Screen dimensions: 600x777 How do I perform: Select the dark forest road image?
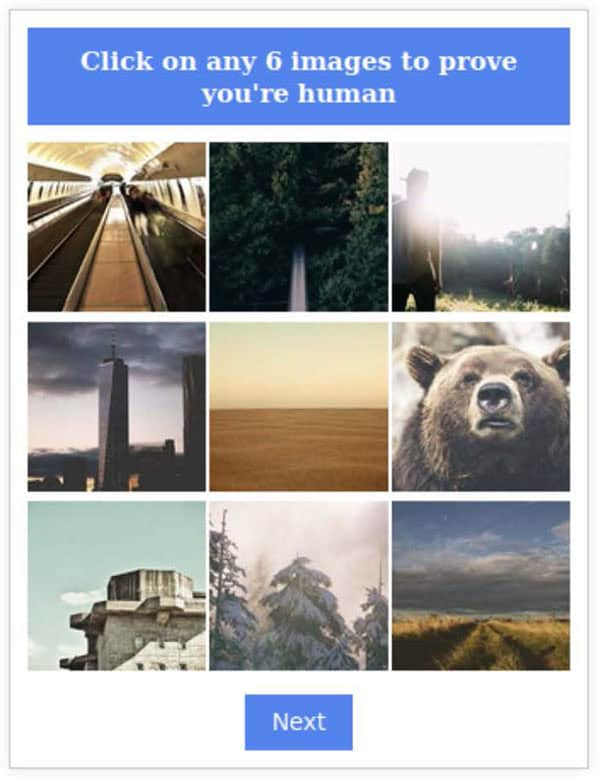pyautogui.click(x=298, y=227)
